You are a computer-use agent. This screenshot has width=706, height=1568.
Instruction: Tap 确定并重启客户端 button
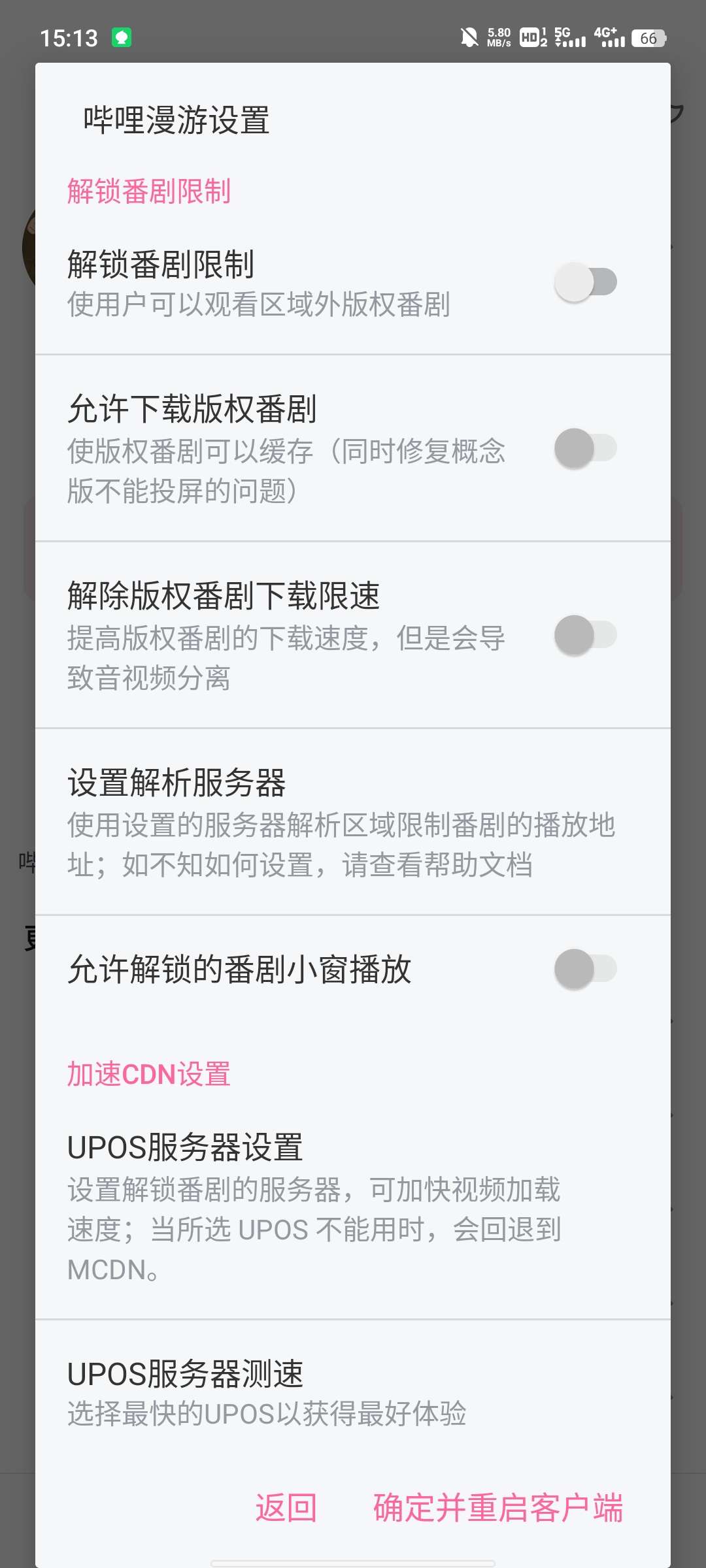(498, 1508)
